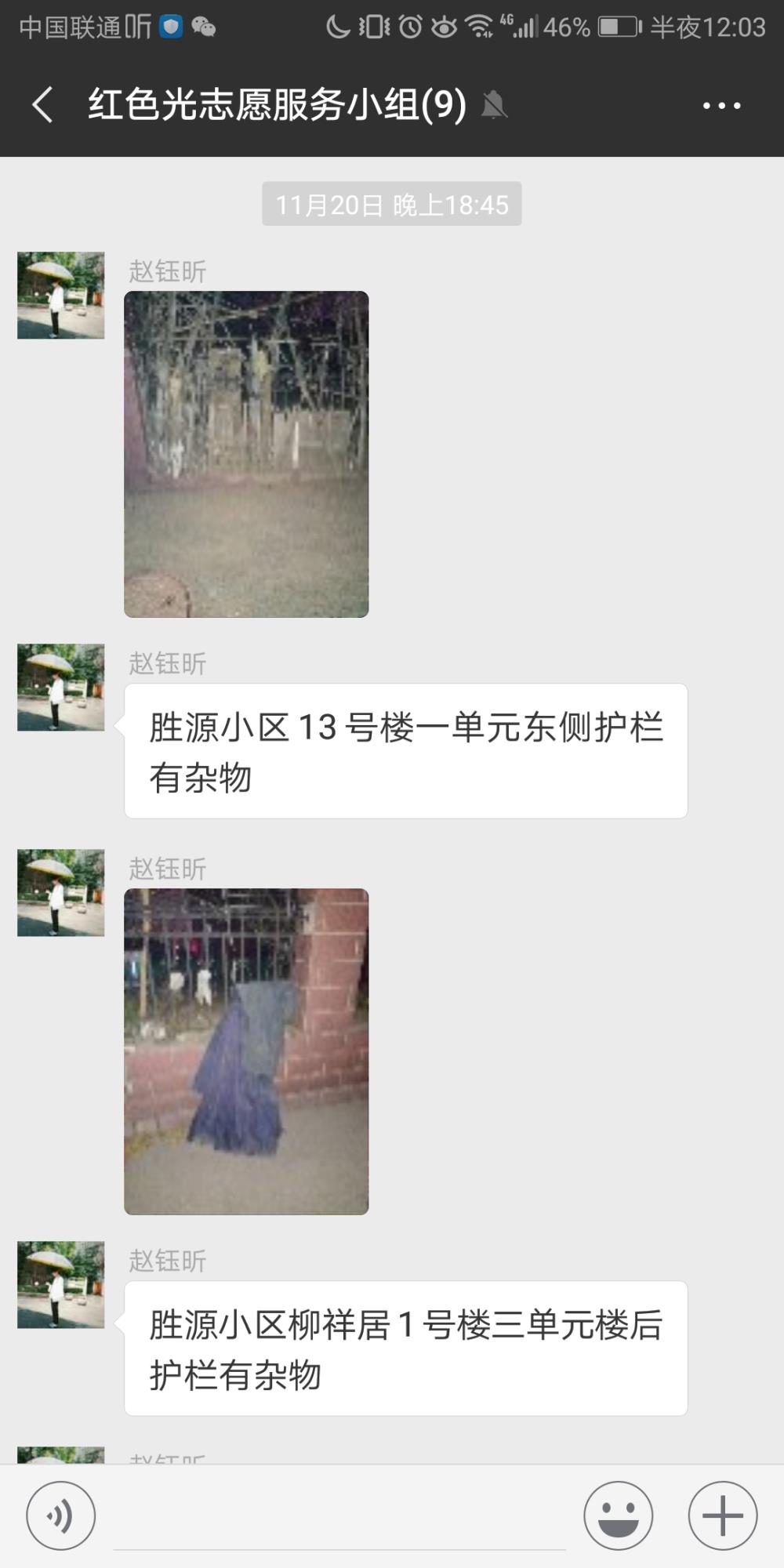Open the emoji picker
784x1568 pixels.
click(x=618, y=1515)
